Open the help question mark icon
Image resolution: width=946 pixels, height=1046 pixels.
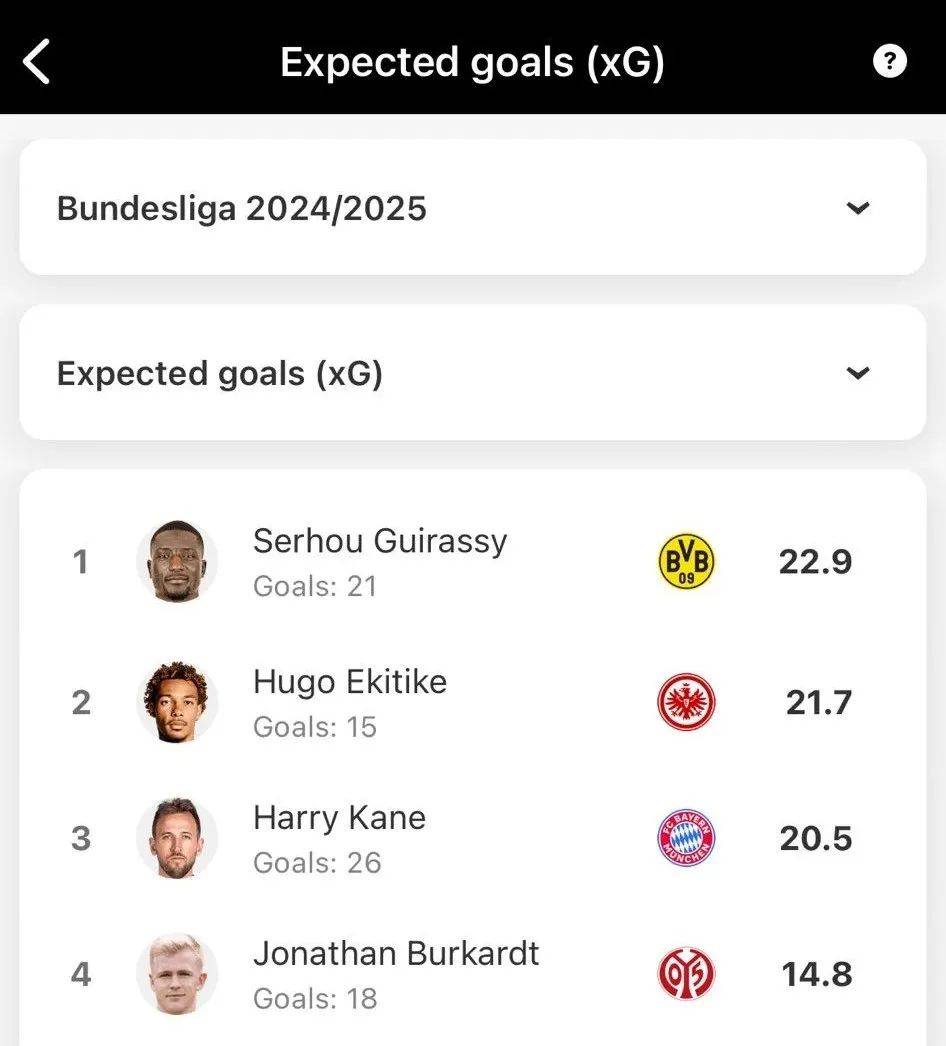point(889,62)
